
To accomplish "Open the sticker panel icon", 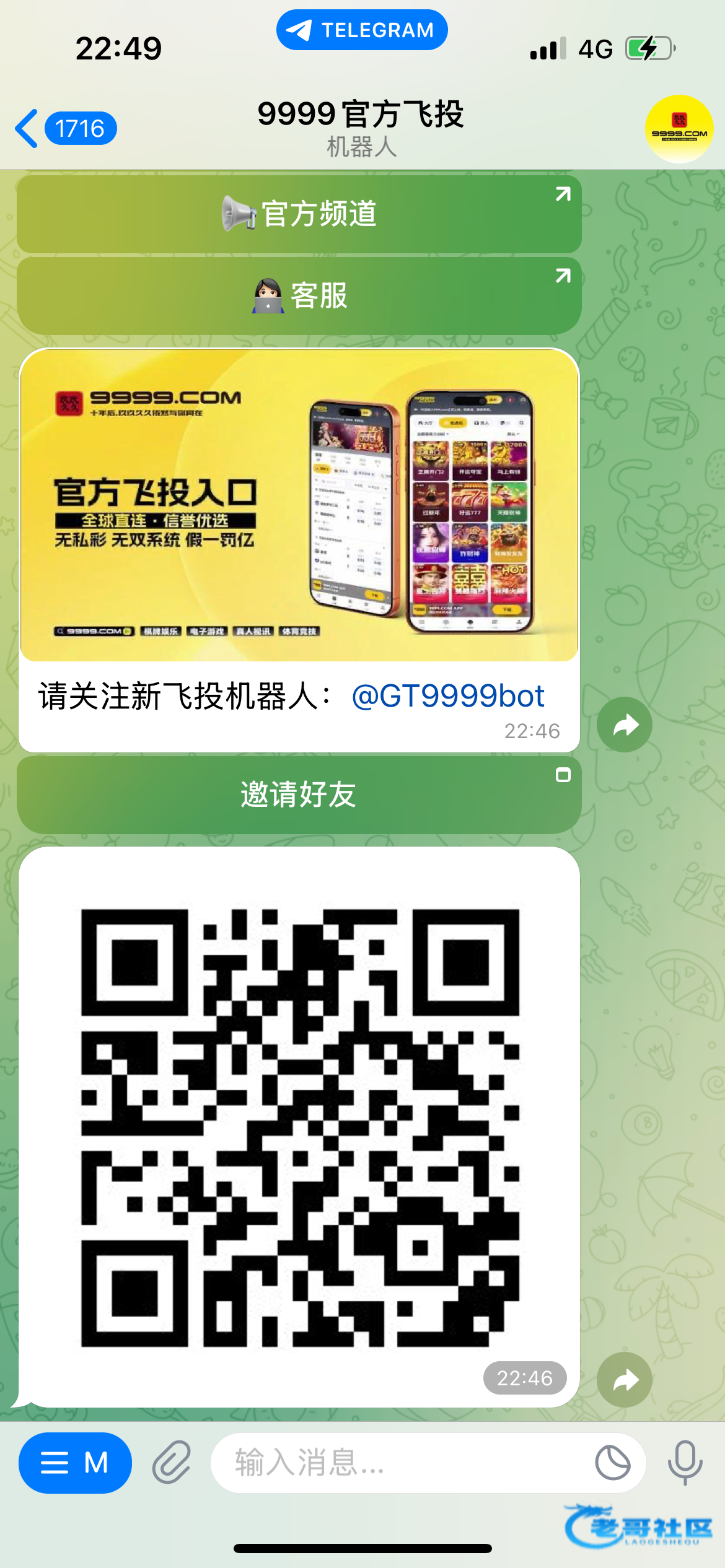I will coord(612,1463).
